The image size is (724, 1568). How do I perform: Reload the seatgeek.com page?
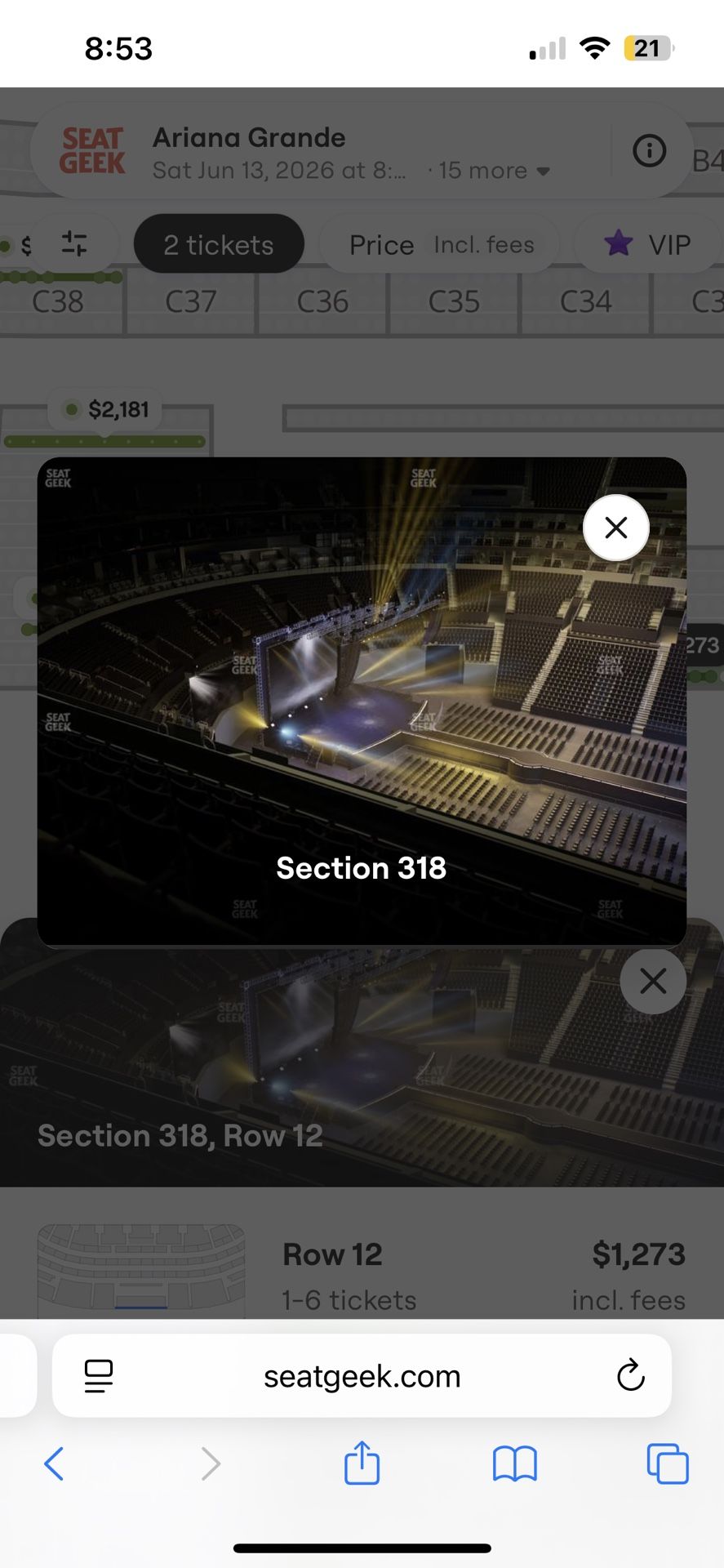[x=630, y=1376]
